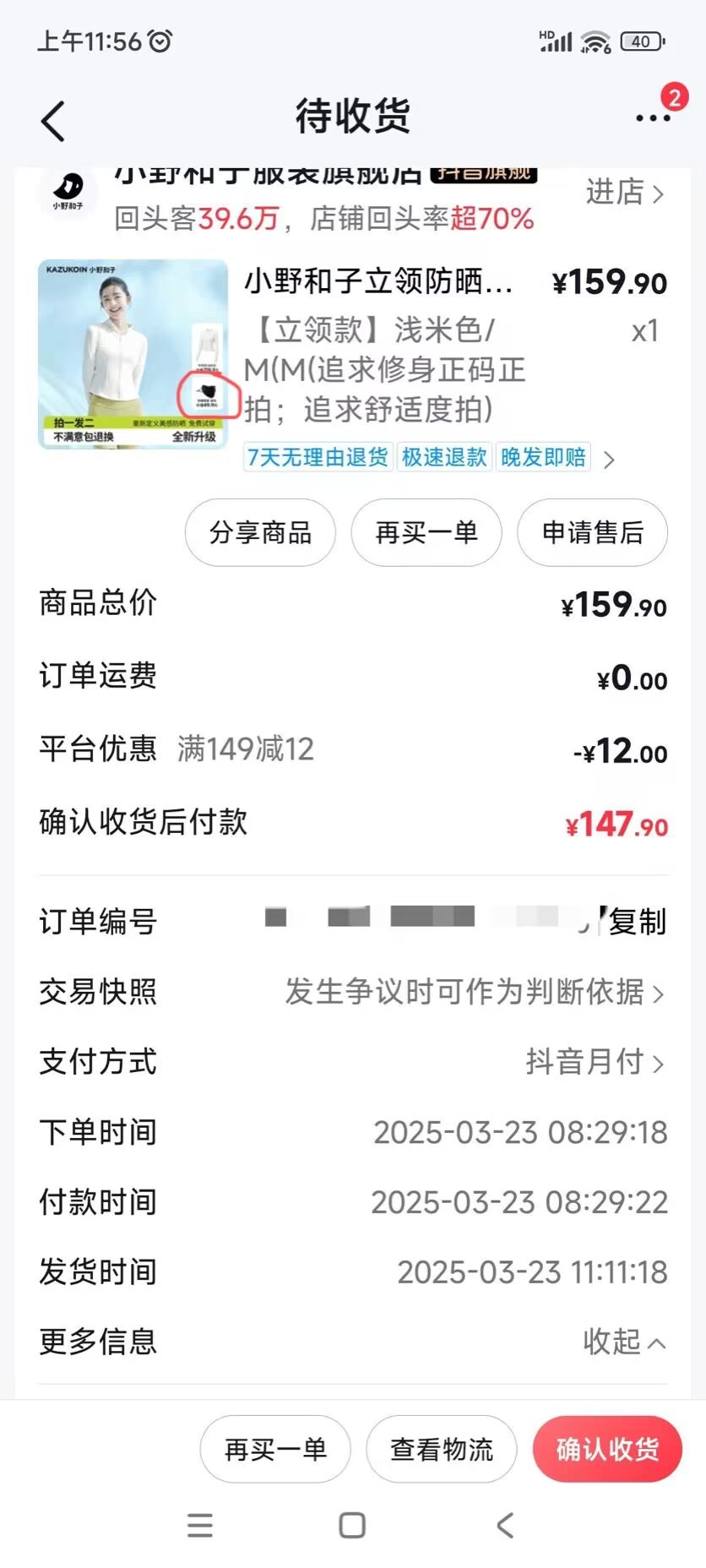Check shipping with 查看物流
The image size is (706, 1568).
pos(441,1450)
